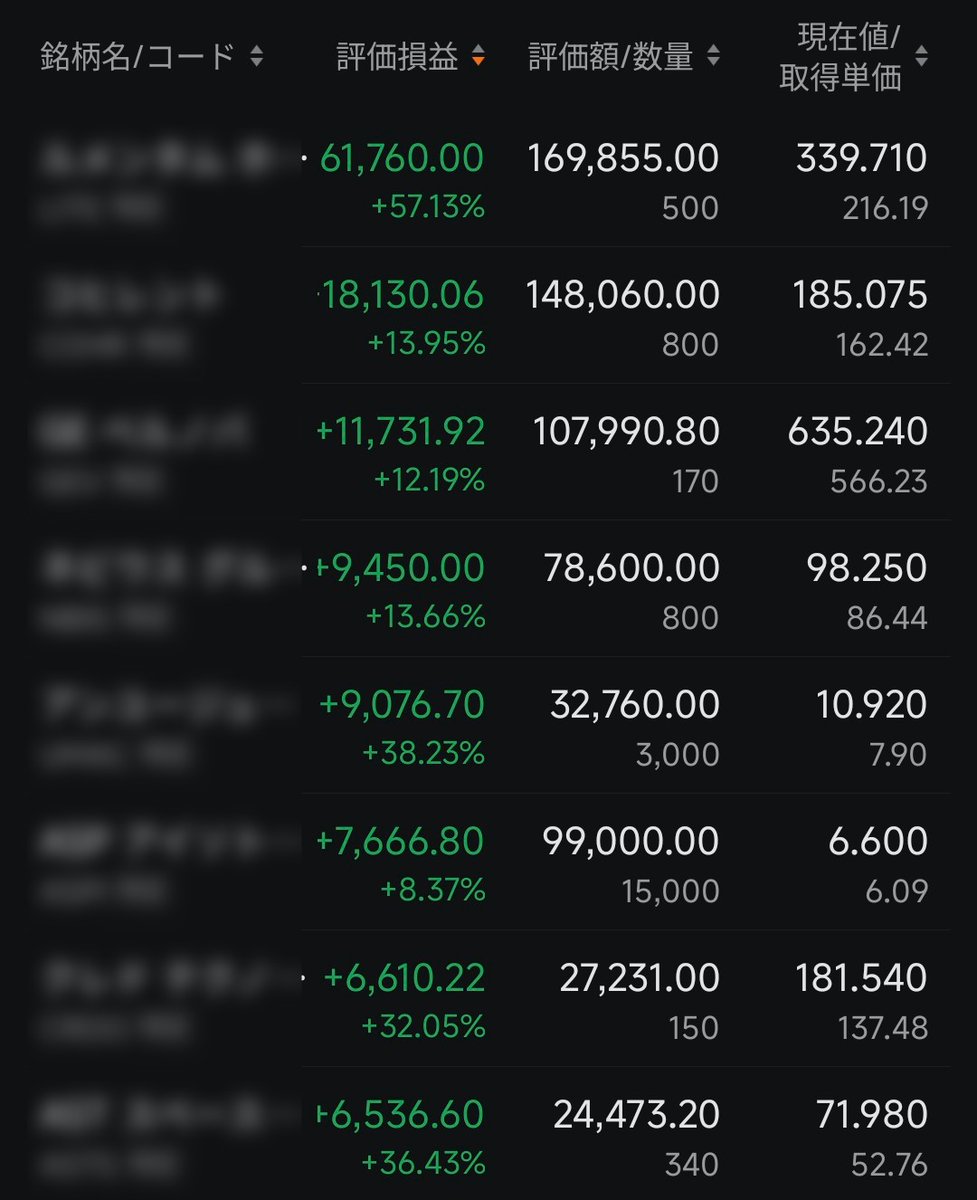Open holding with +6,610.22 gain
Image resolution: width=977 pixels, height=1200 pixels.
click(x=490, y=1000)
